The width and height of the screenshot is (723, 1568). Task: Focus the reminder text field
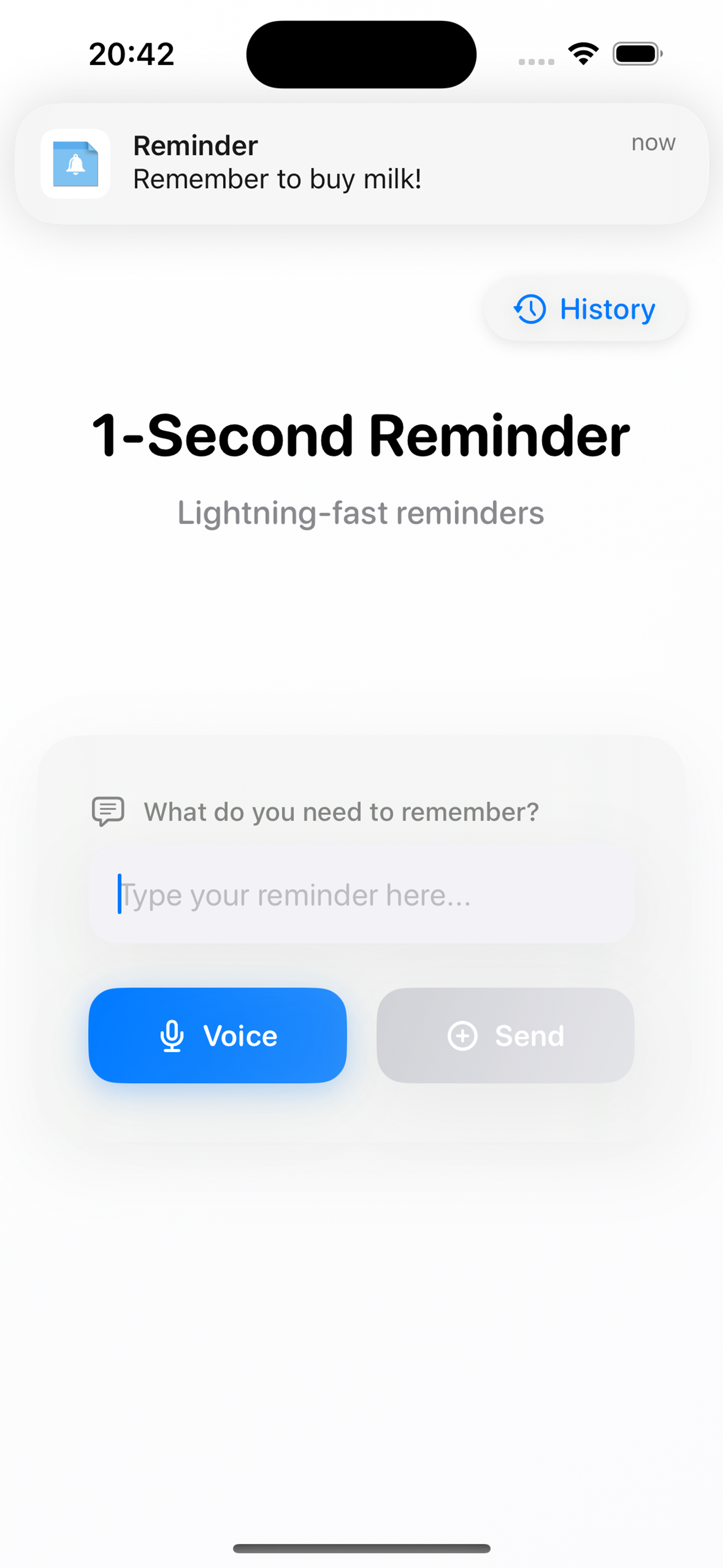(361, 894)
